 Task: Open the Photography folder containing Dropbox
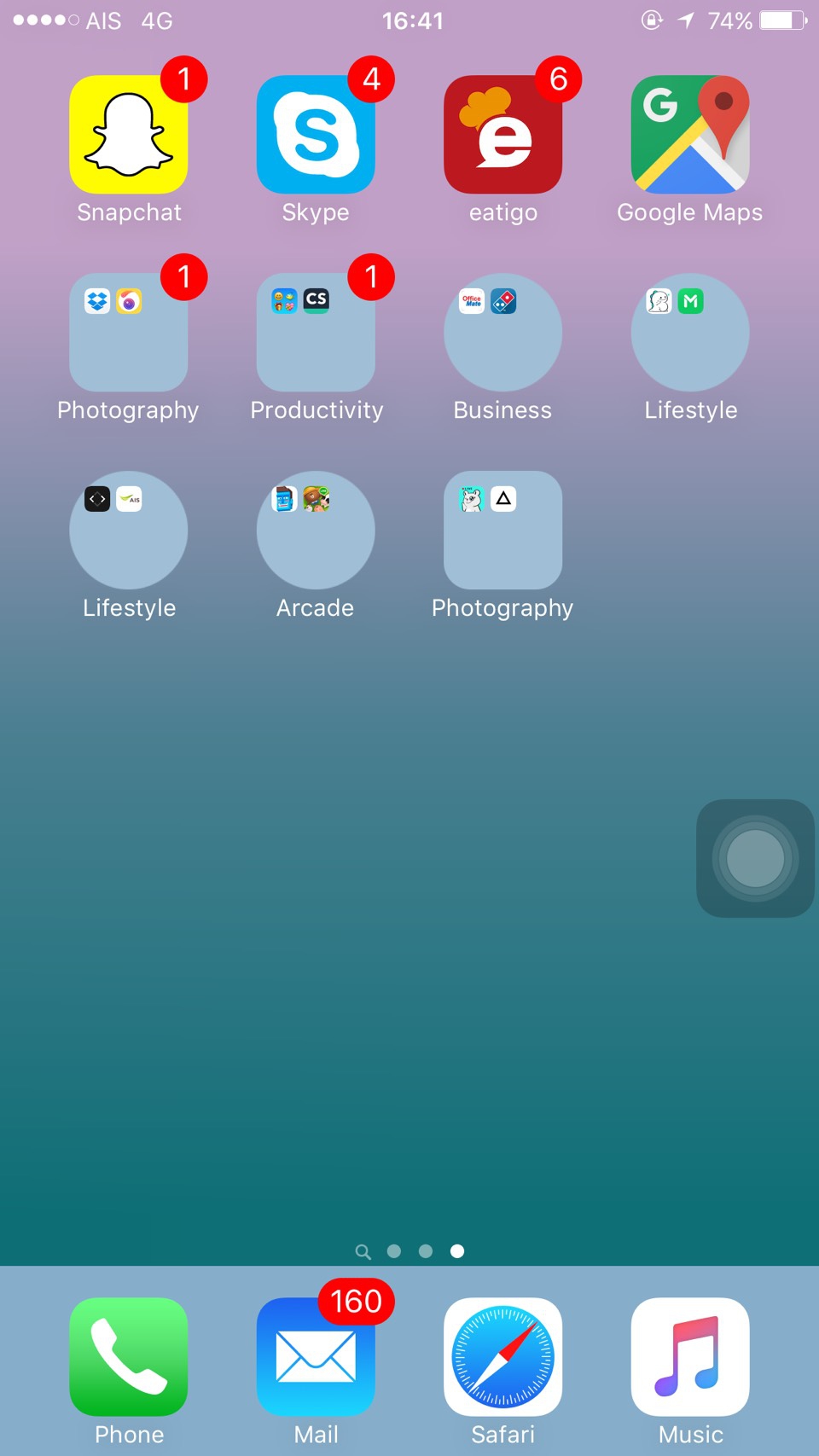coord(128,333)
